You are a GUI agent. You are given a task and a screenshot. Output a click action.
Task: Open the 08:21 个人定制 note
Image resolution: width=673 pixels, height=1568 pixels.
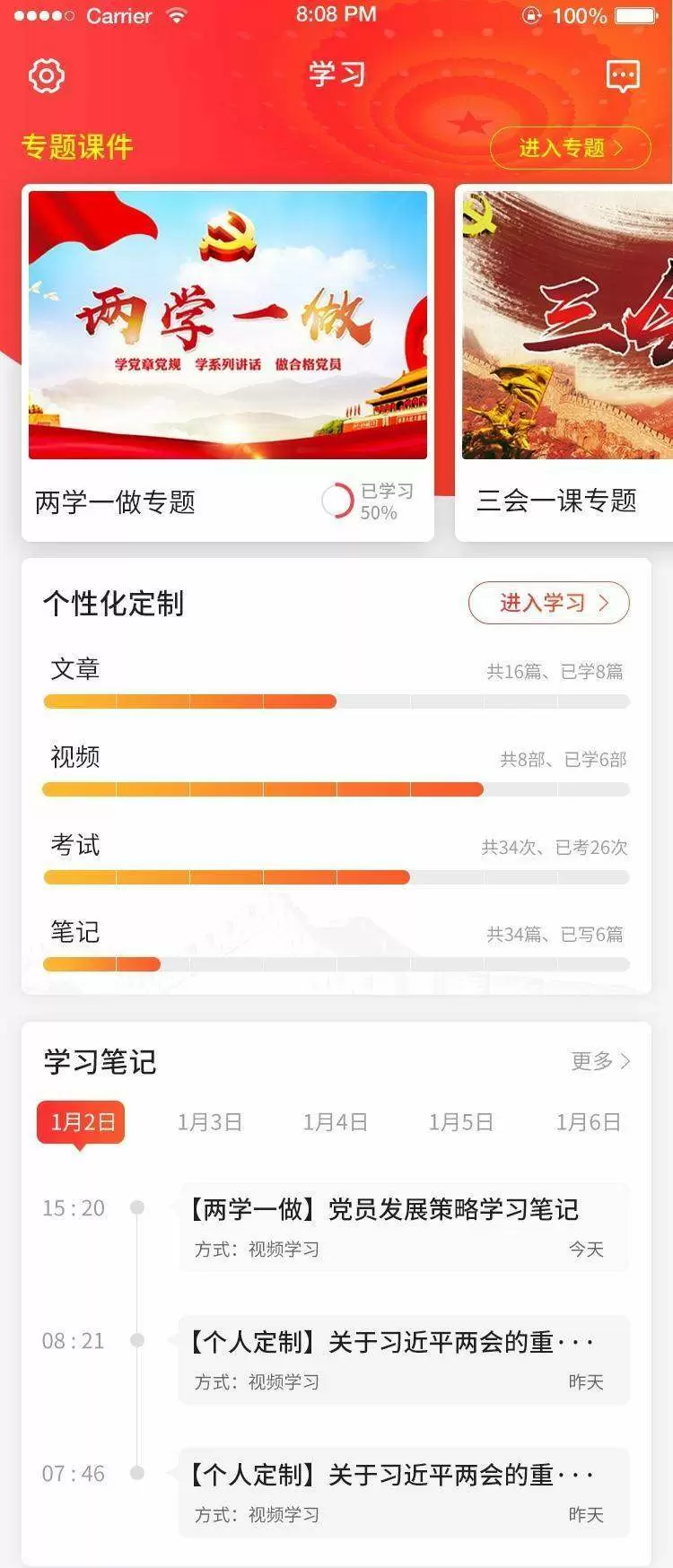(x=404, y=1359)
